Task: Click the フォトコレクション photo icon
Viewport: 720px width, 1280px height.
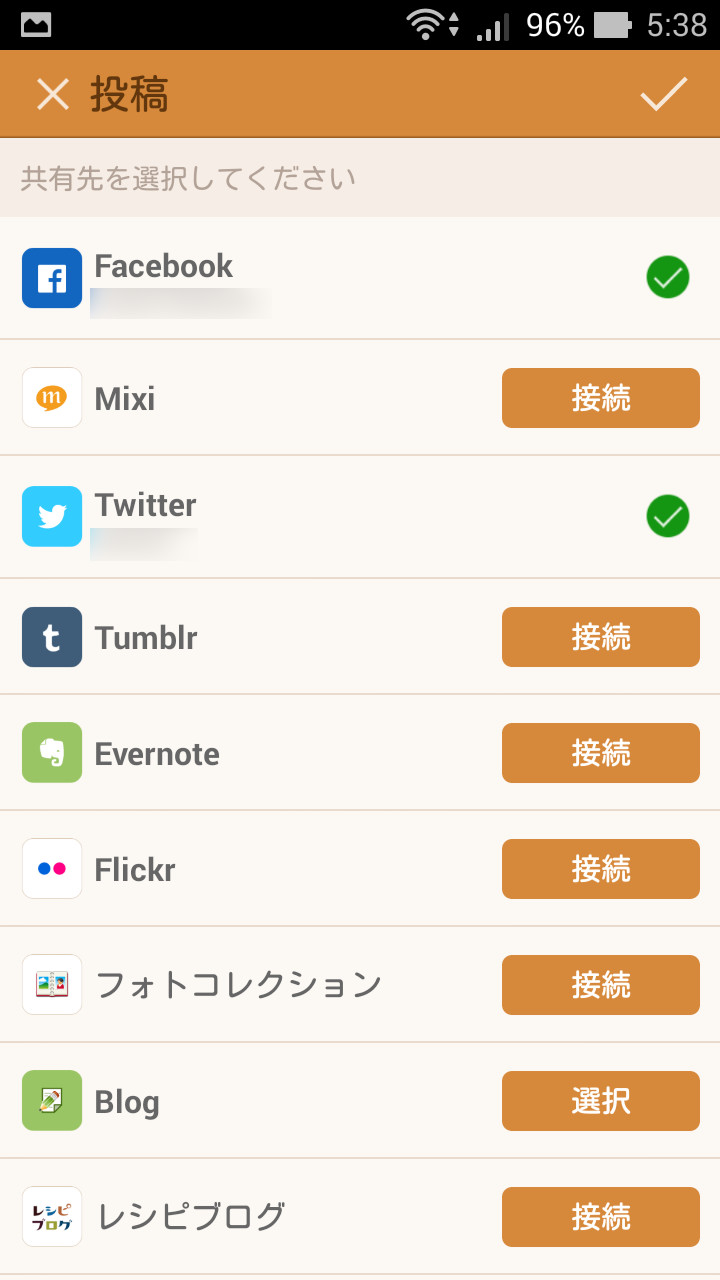Action: (x=51, y=985)
